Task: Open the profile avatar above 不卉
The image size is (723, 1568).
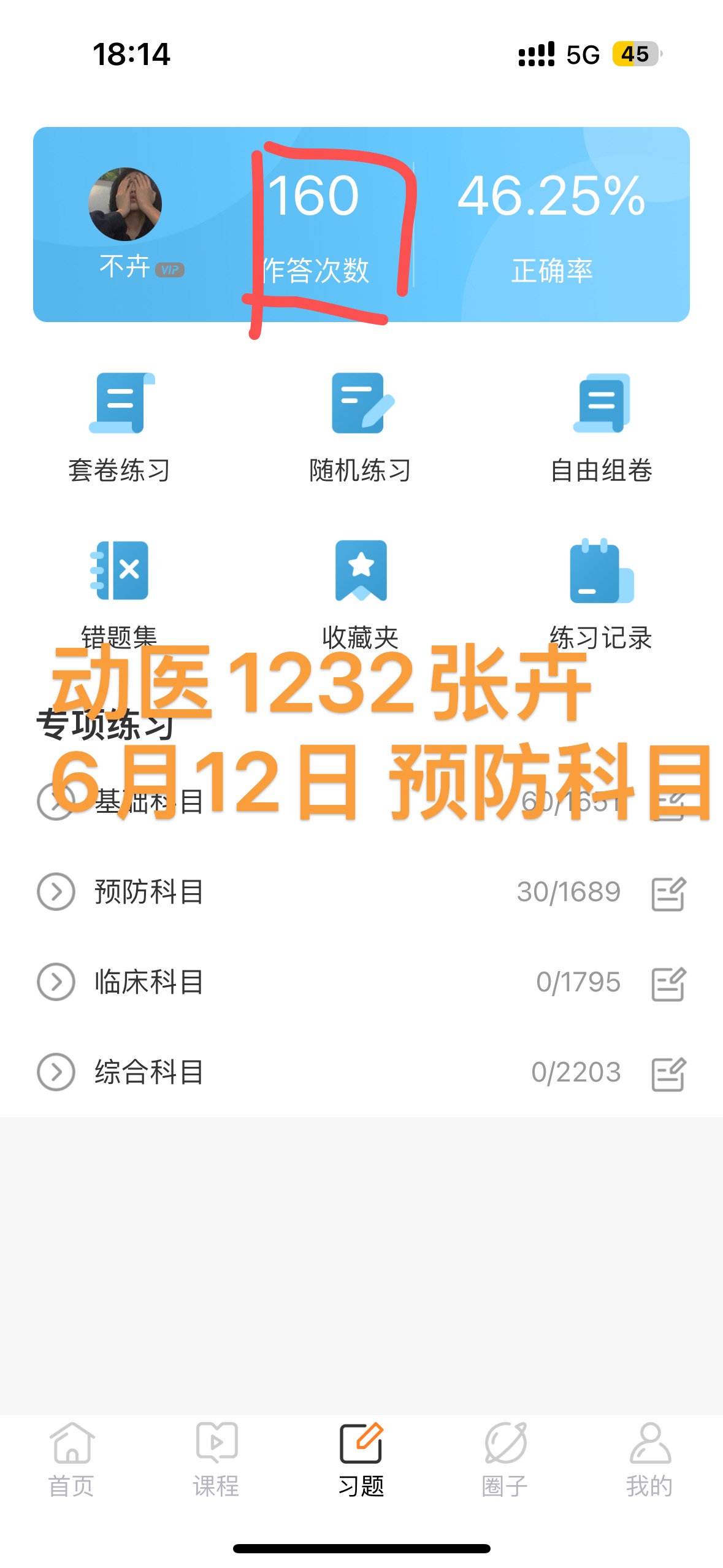Action: pos(125,204)
